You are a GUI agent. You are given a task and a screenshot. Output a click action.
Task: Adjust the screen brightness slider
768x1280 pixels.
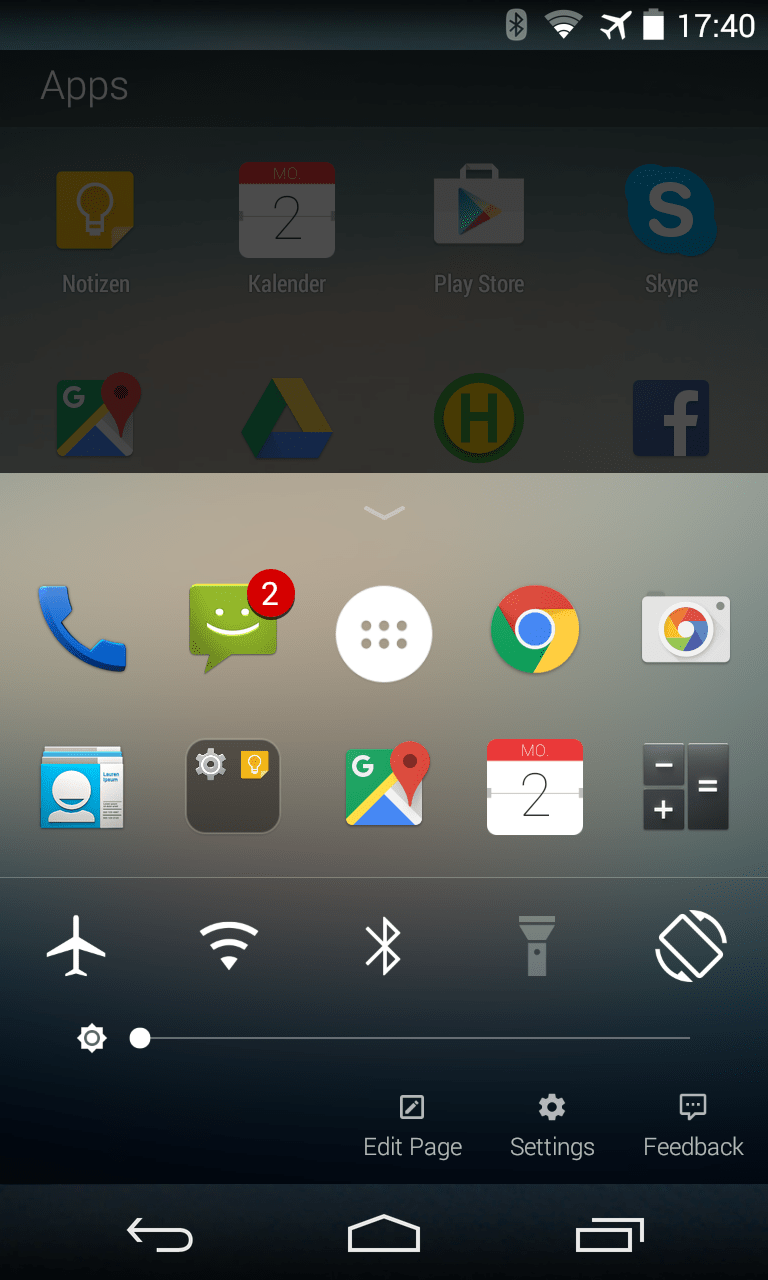pyautogui.click(x=140, y=1038)
